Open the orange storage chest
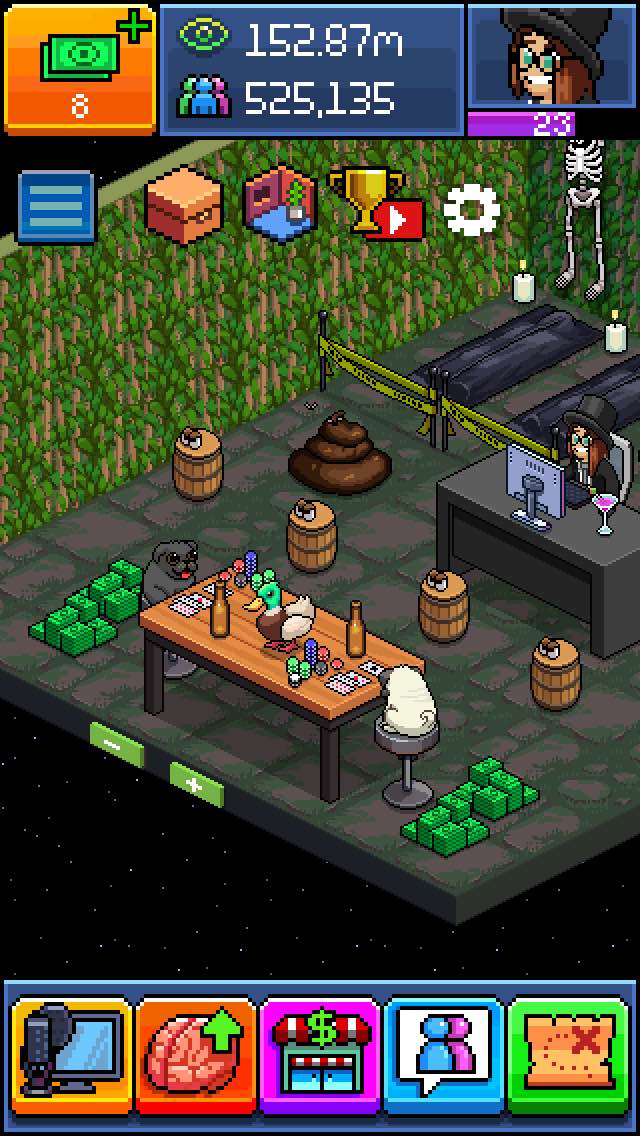The height and width of the screenshot is (1136, 640). click(183, 203)
